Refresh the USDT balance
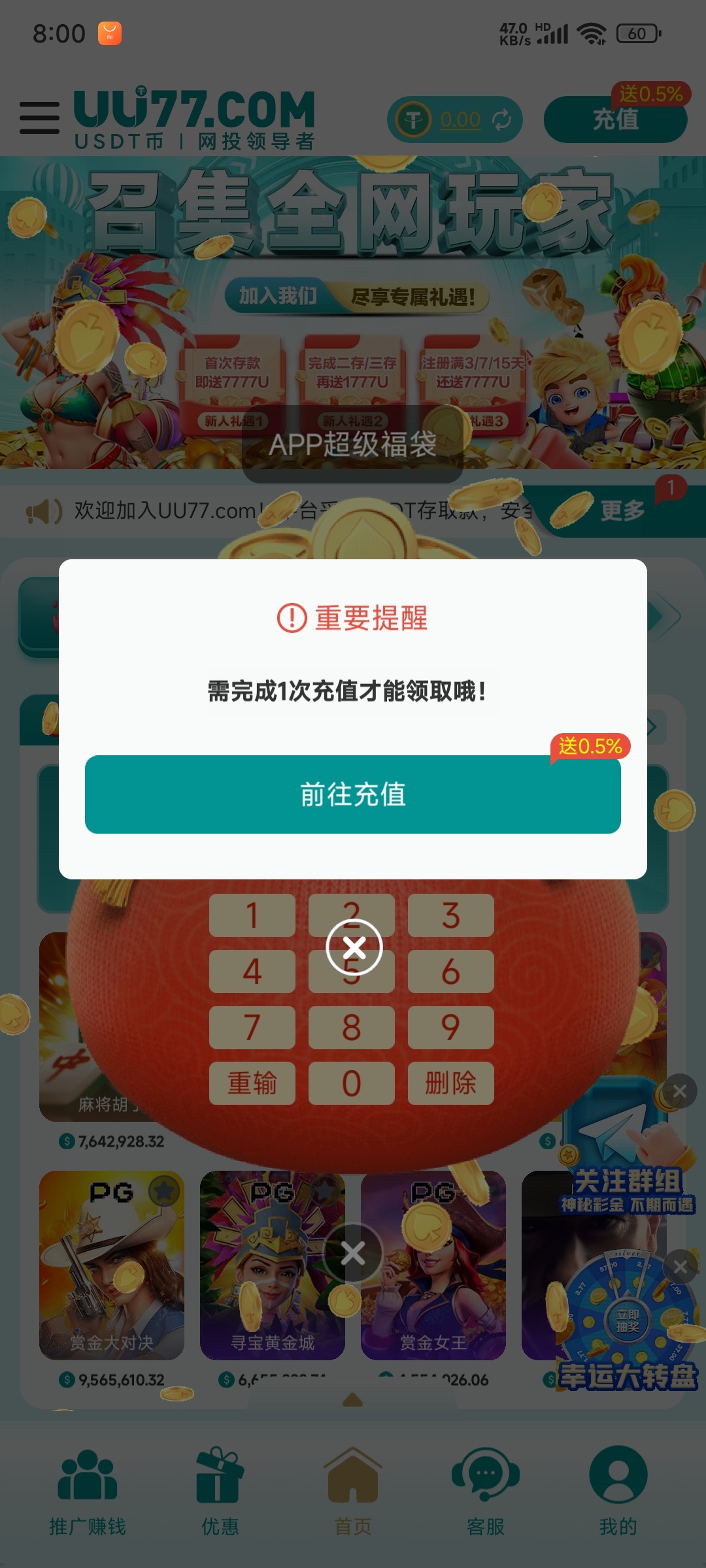The width and height of the screenshot is (706, 1568). [501, 120]
